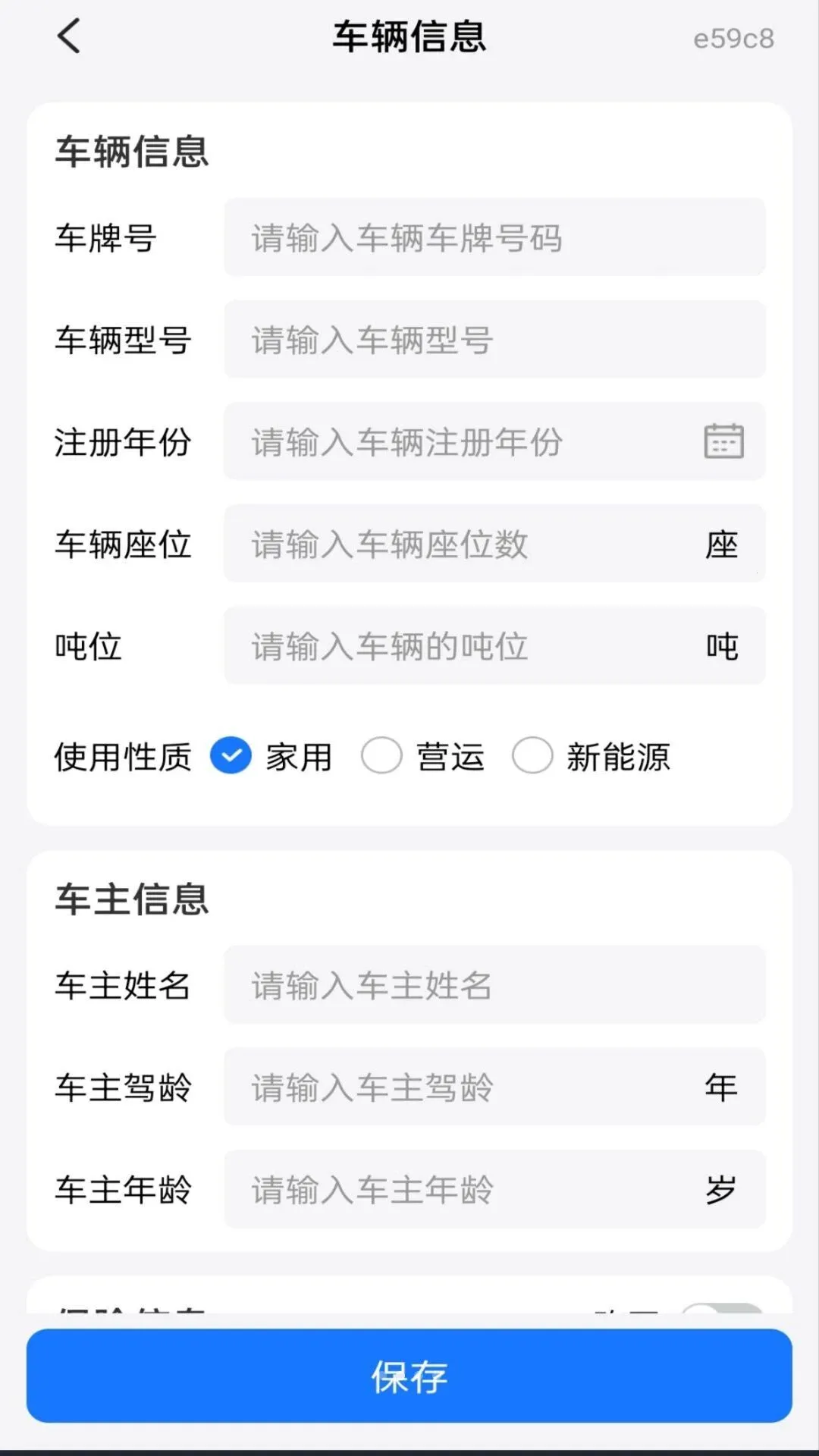Focus the 车主驾龄 driving years field
819x1456 pixels.
494,1087
